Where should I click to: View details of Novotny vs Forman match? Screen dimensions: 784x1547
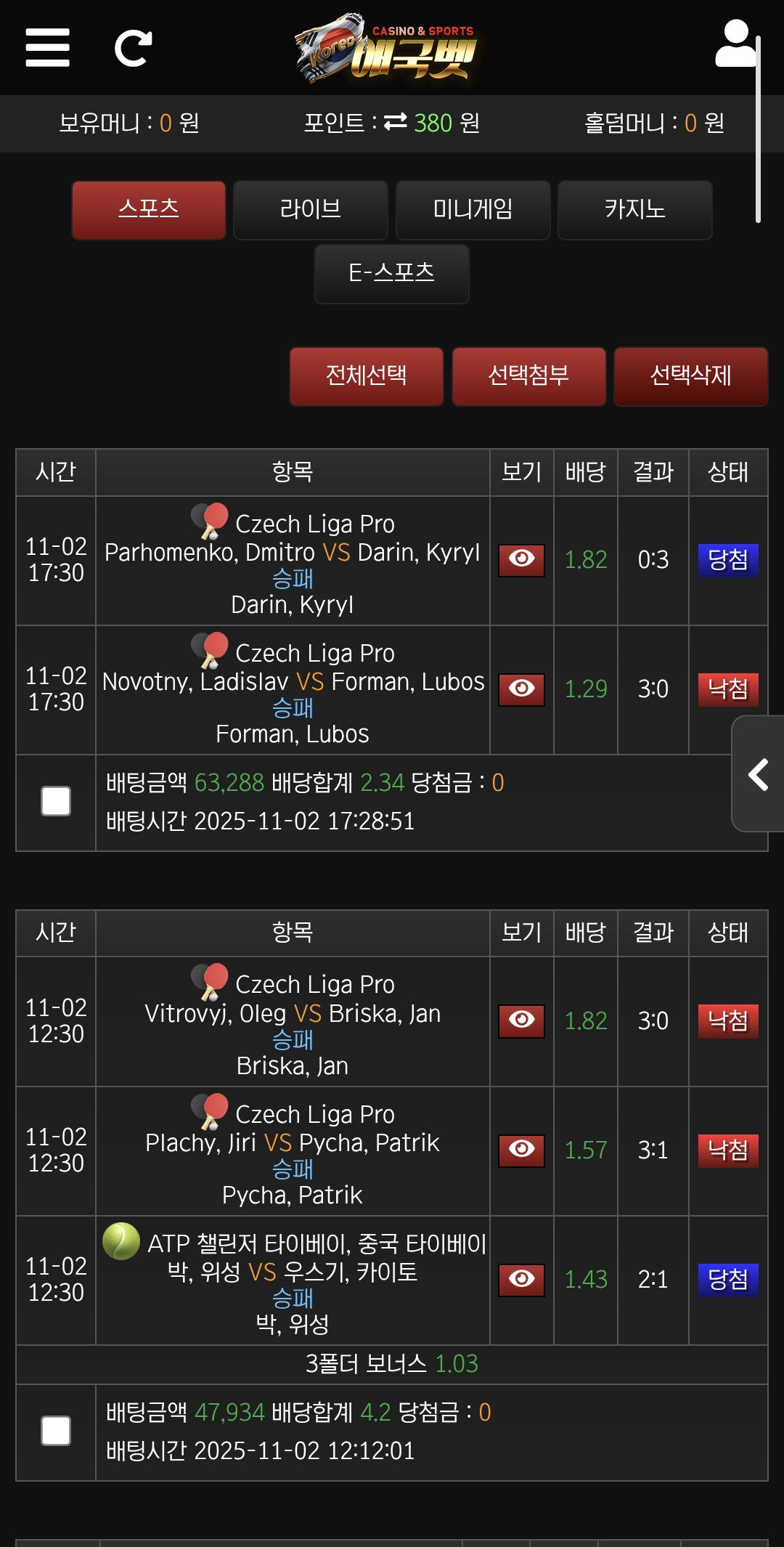tap(521, 689)
